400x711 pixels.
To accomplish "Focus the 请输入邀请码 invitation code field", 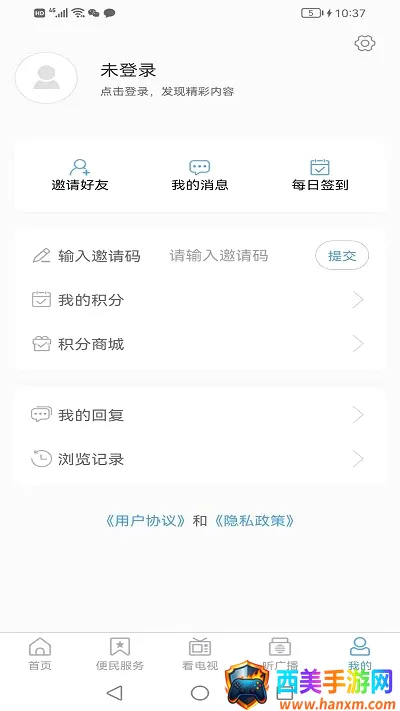I will tap(219, 256).
